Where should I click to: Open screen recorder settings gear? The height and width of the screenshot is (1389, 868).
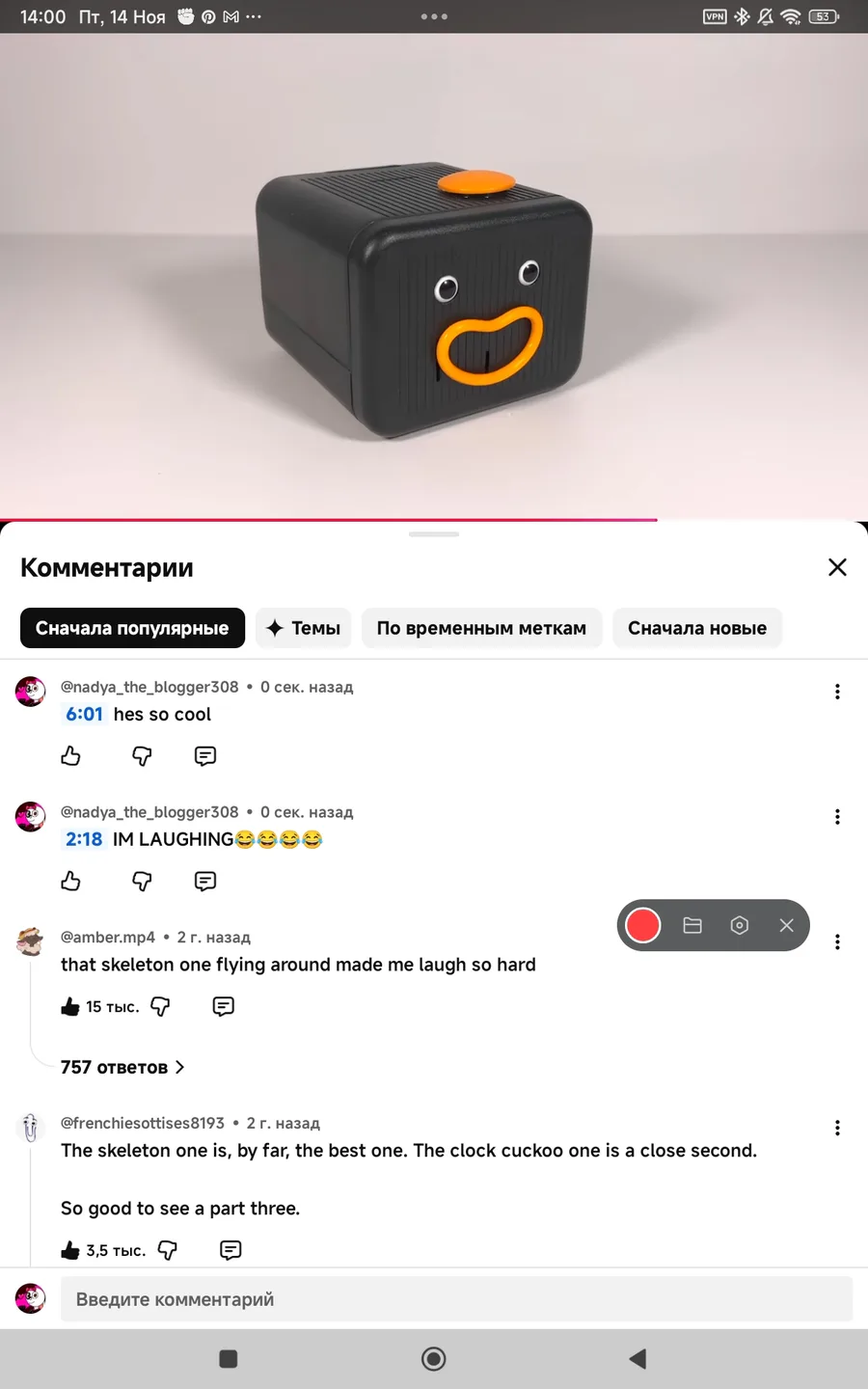740,925
